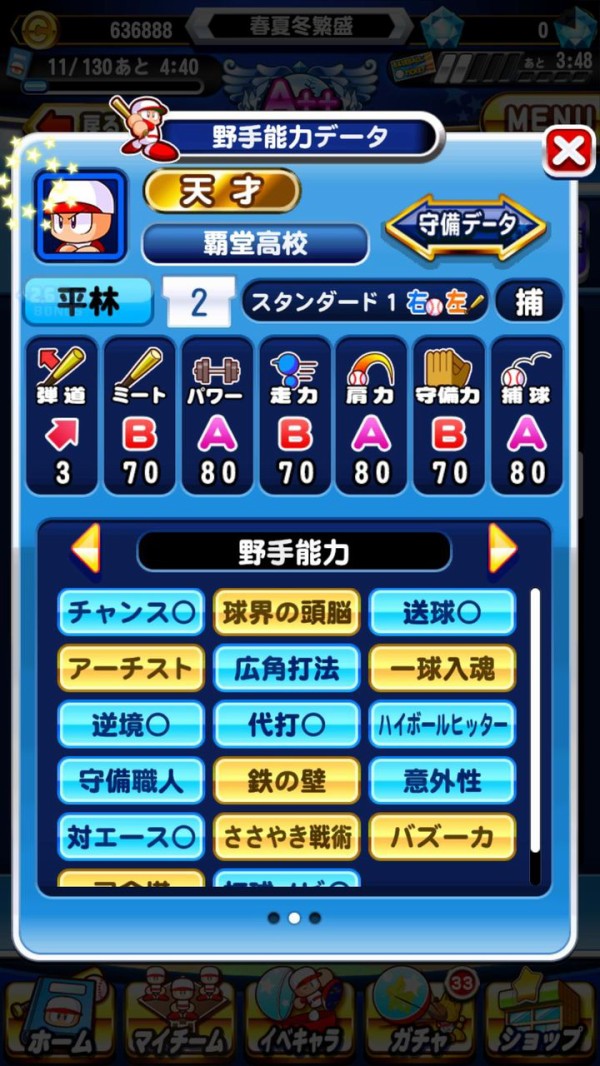
Task: Go to next ability page with right arrow
Action: [x=502, y=550]
